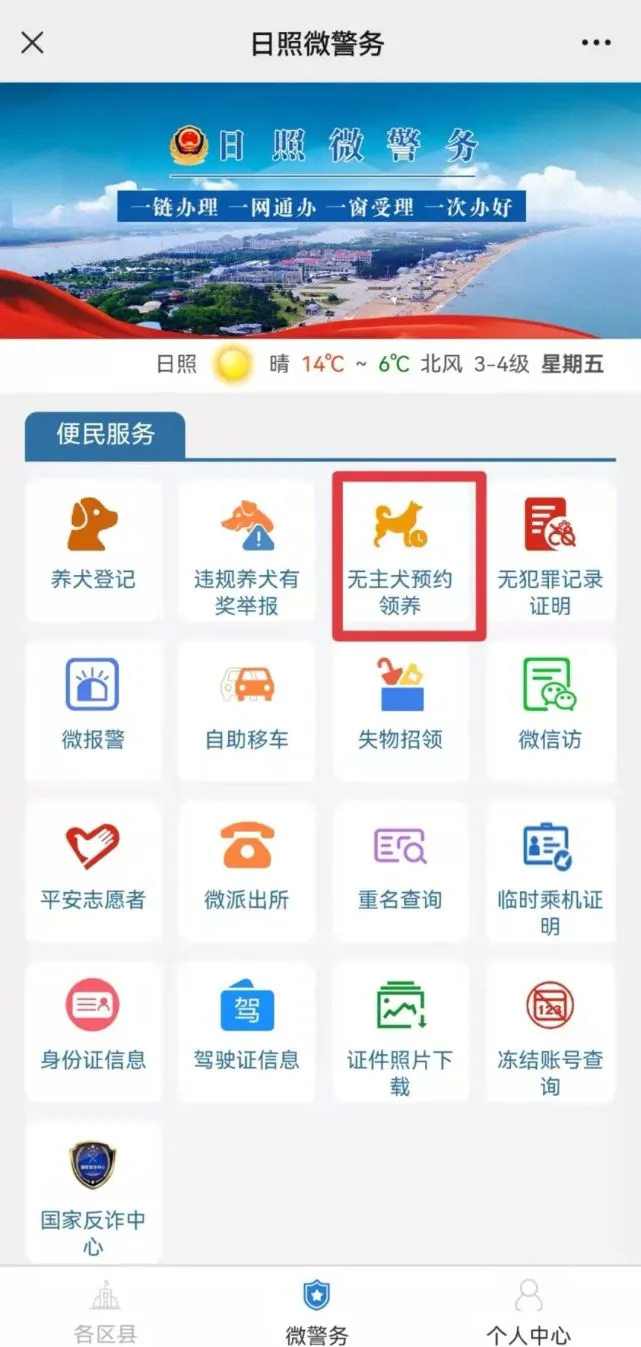Open the three-dot overflow menu

pos(596,43)
